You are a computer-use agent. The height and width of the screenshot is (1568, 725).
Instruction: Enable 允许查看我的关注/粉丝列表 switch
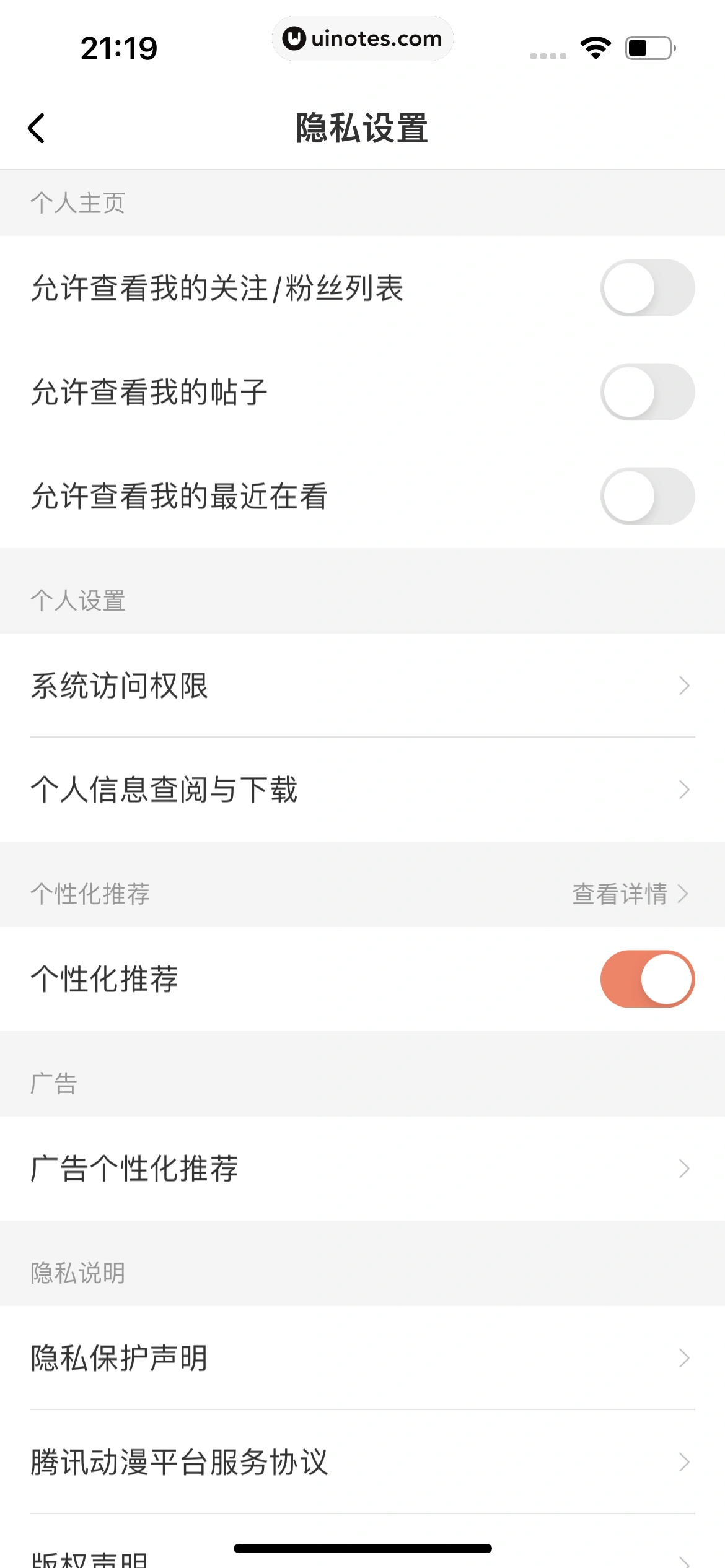tap(648, 288)
